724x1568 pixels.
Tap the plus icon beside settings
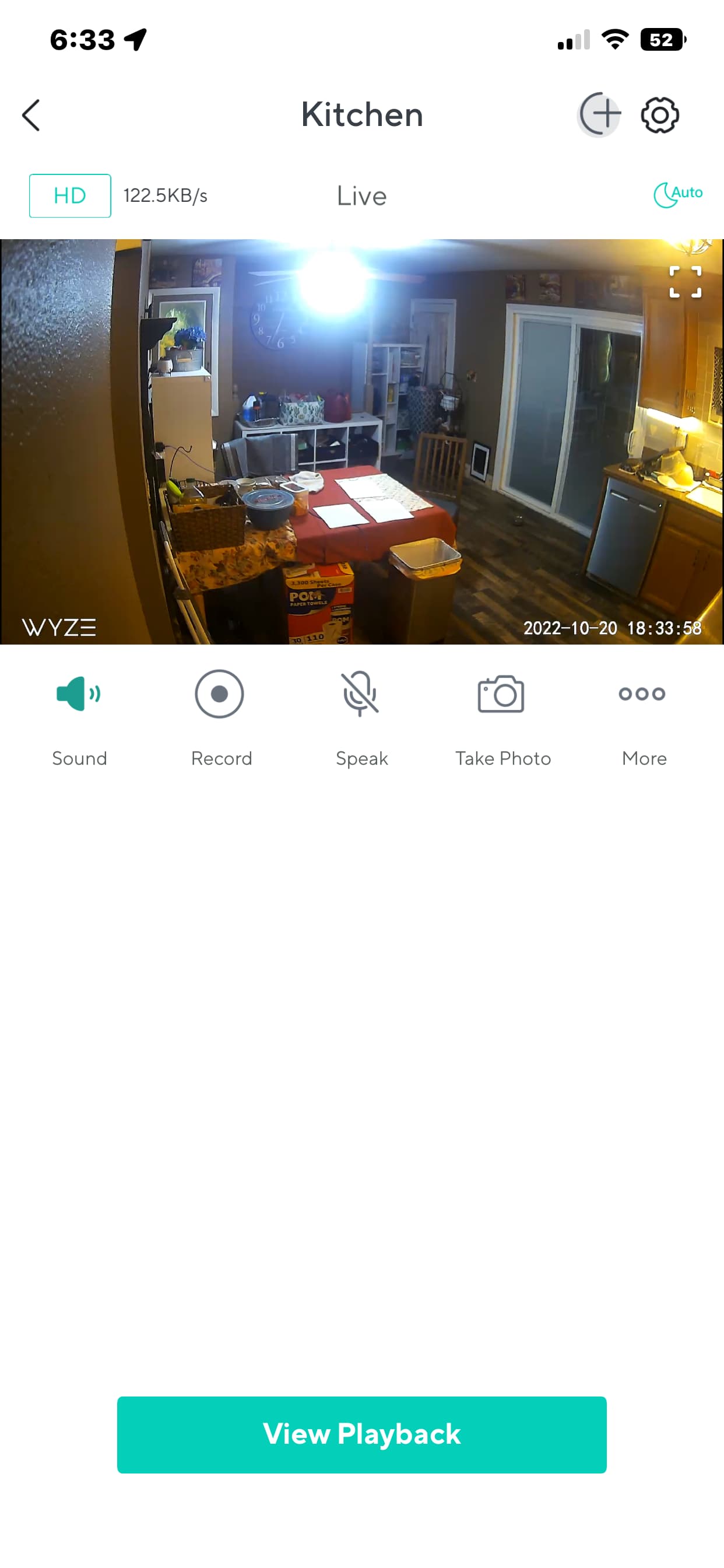(x=599, y=114)
